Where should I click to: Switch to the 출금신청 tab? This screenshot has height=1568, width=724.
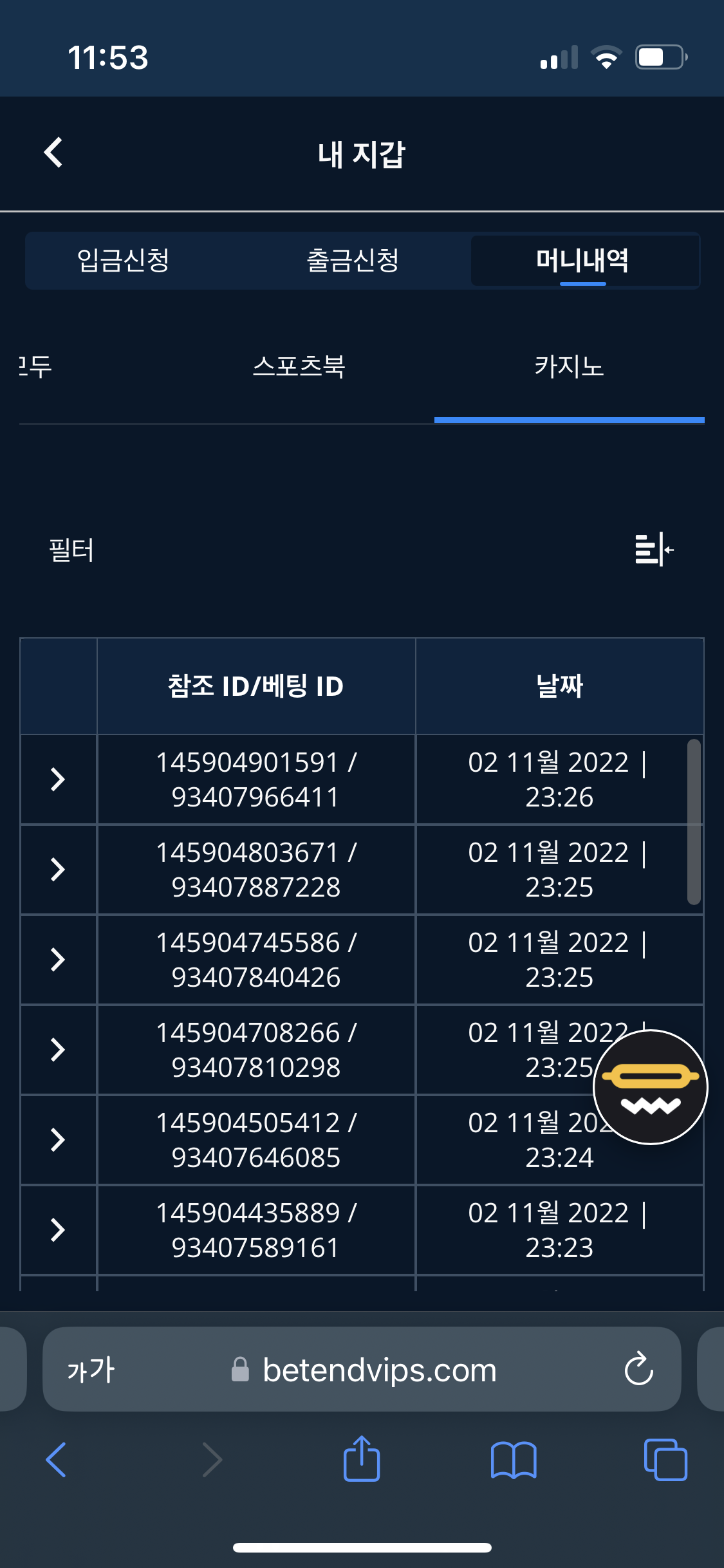353,261
